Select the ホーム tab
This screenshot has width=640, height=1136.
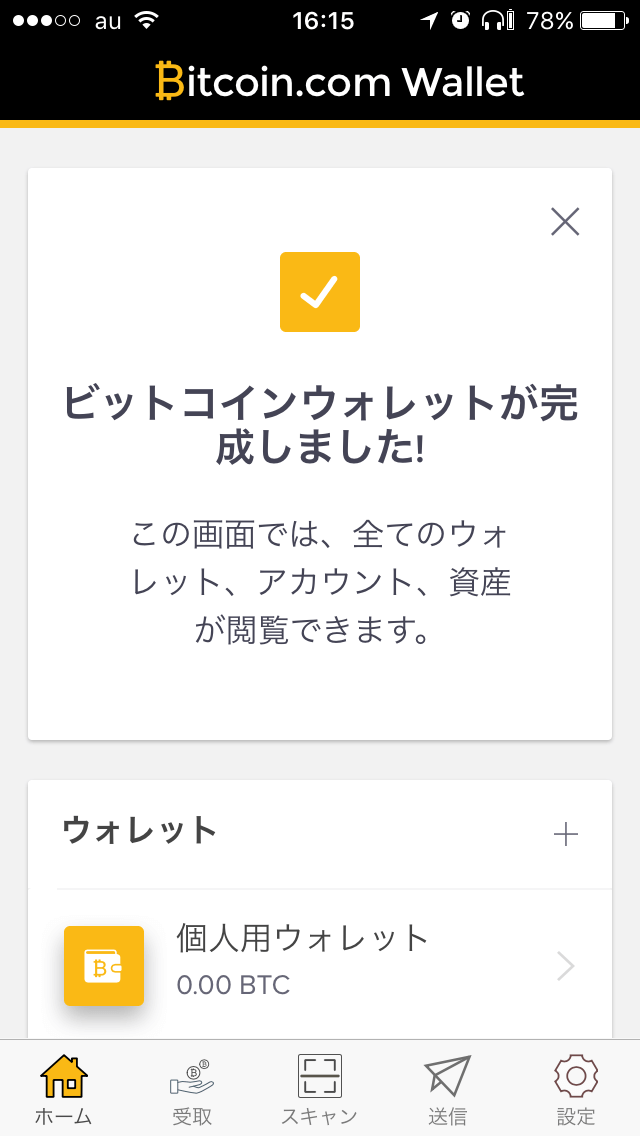click(64, 1090)
